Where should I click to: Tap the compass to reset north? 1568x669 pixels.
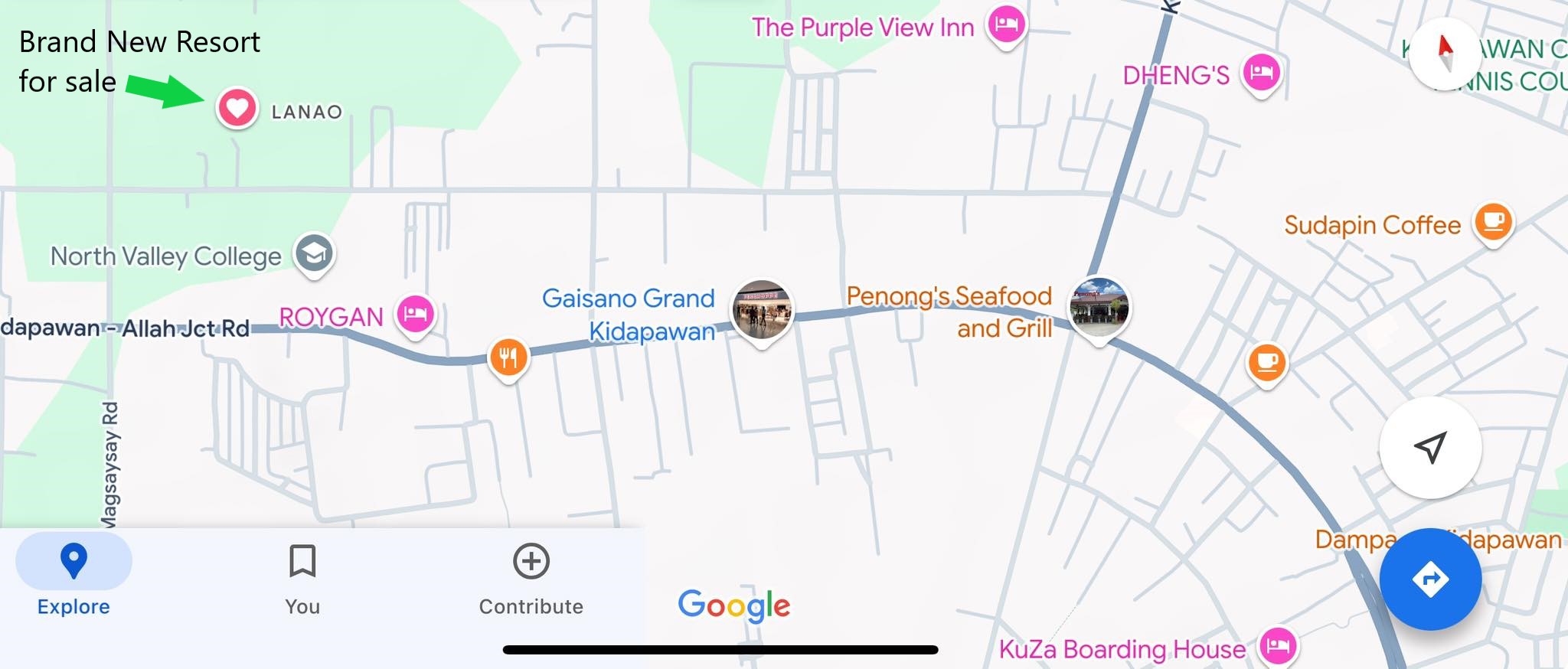pyautogui.click(x=1445, y=54)
